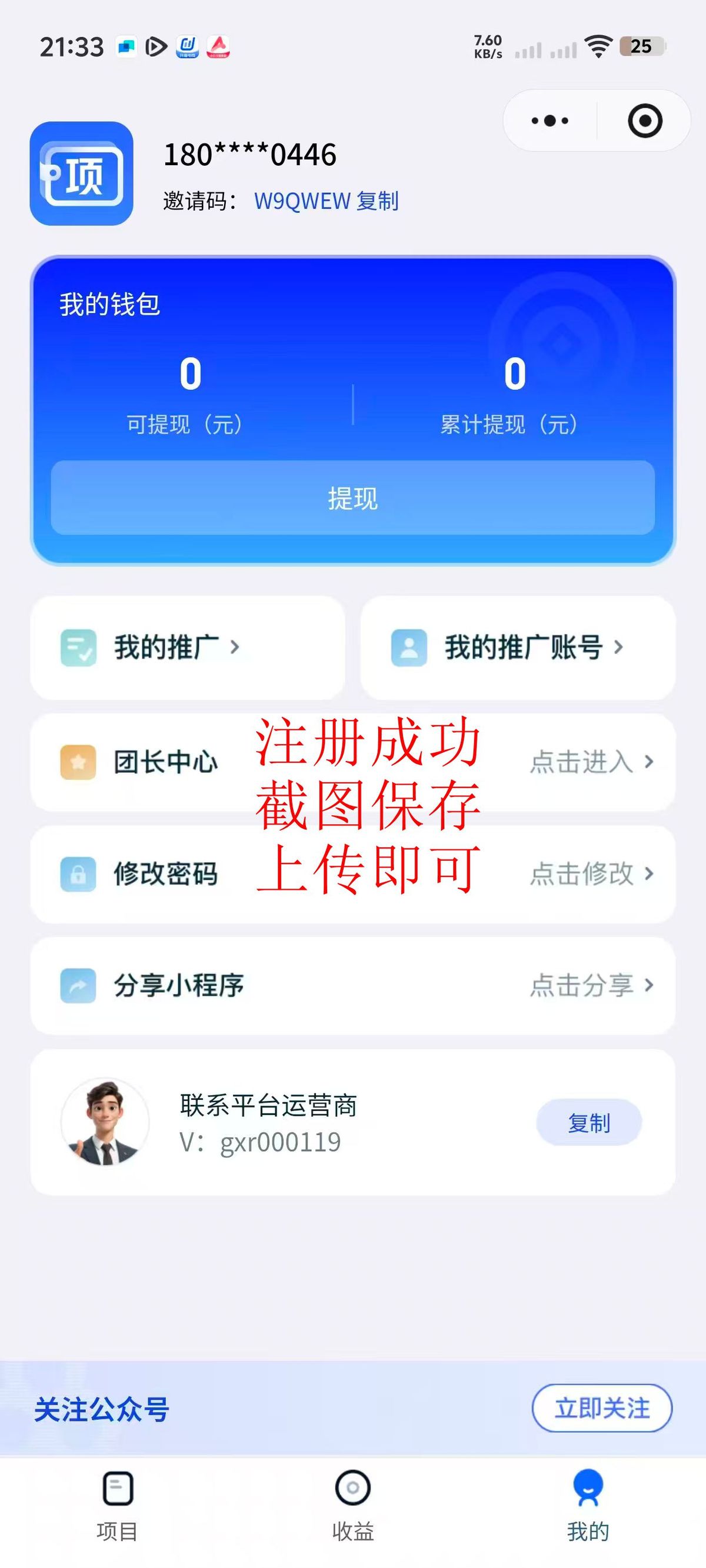
Task: Switch to the 收益 tab
Action: coord(352,1504)
